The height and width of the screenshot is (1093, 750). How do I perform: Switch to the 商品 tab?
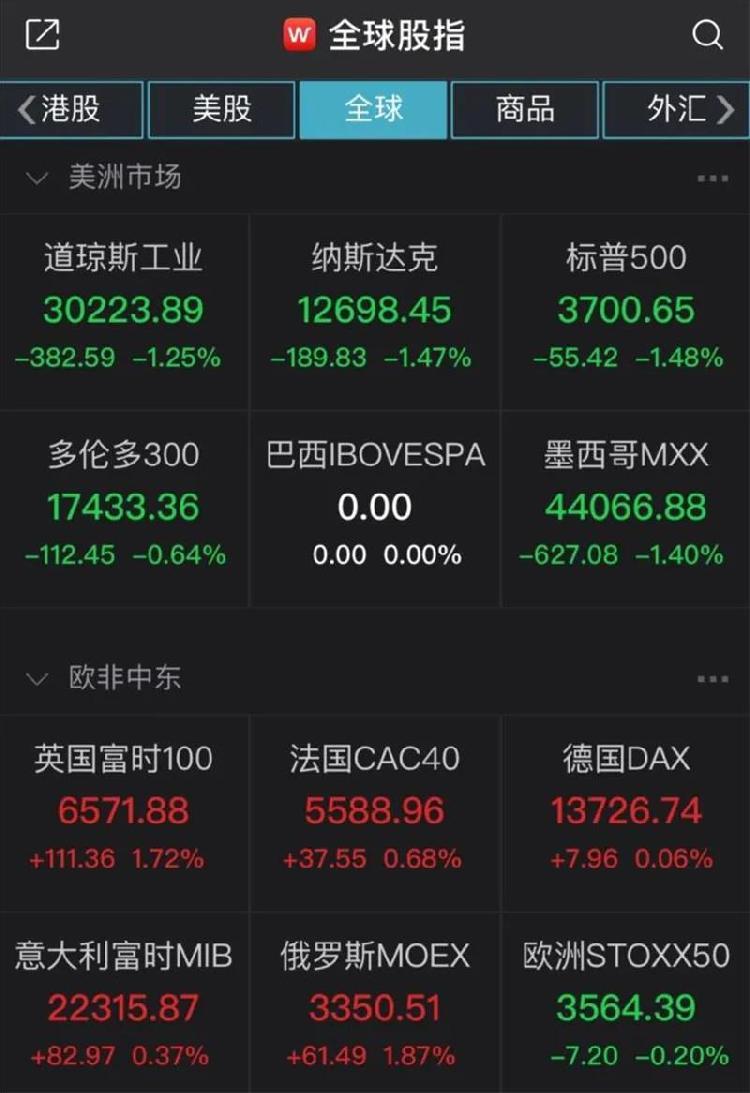[524, 109]
